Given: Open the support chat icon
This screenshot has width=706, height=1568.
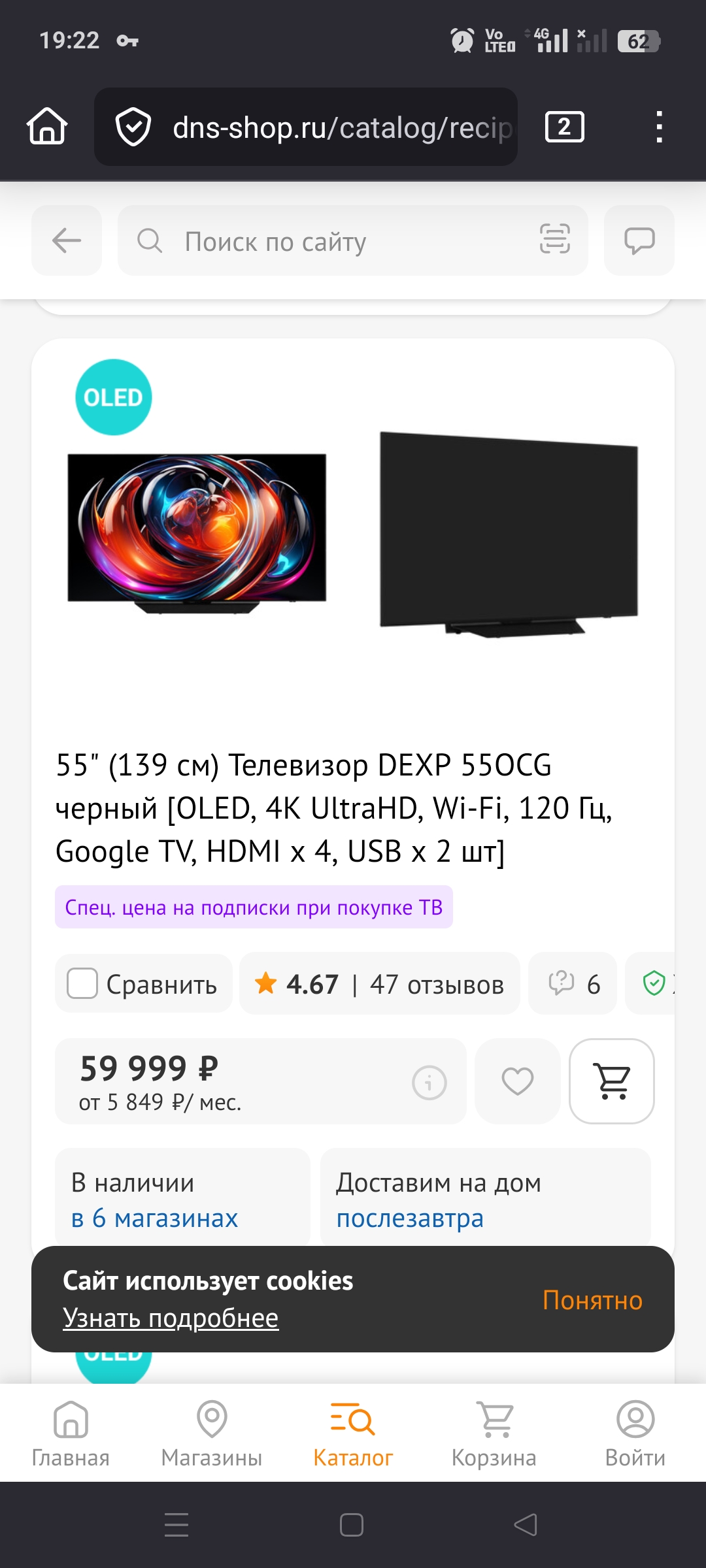Looking at the screenshot, I should pos(639,240).
